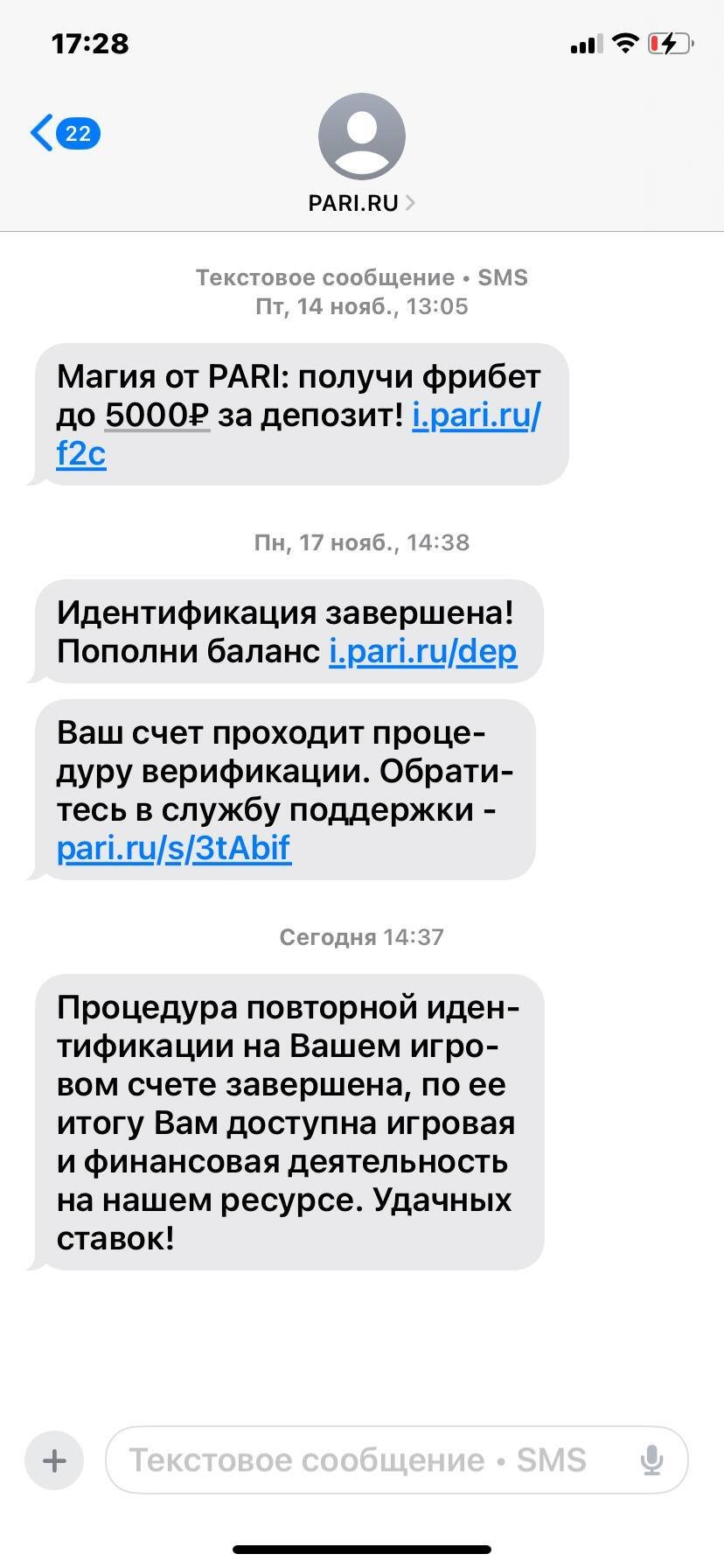This screenshot has width=724, height=1568.
Task: Open the pari.ru/s/3tAbif support link
Action: [x=173, y=848]
